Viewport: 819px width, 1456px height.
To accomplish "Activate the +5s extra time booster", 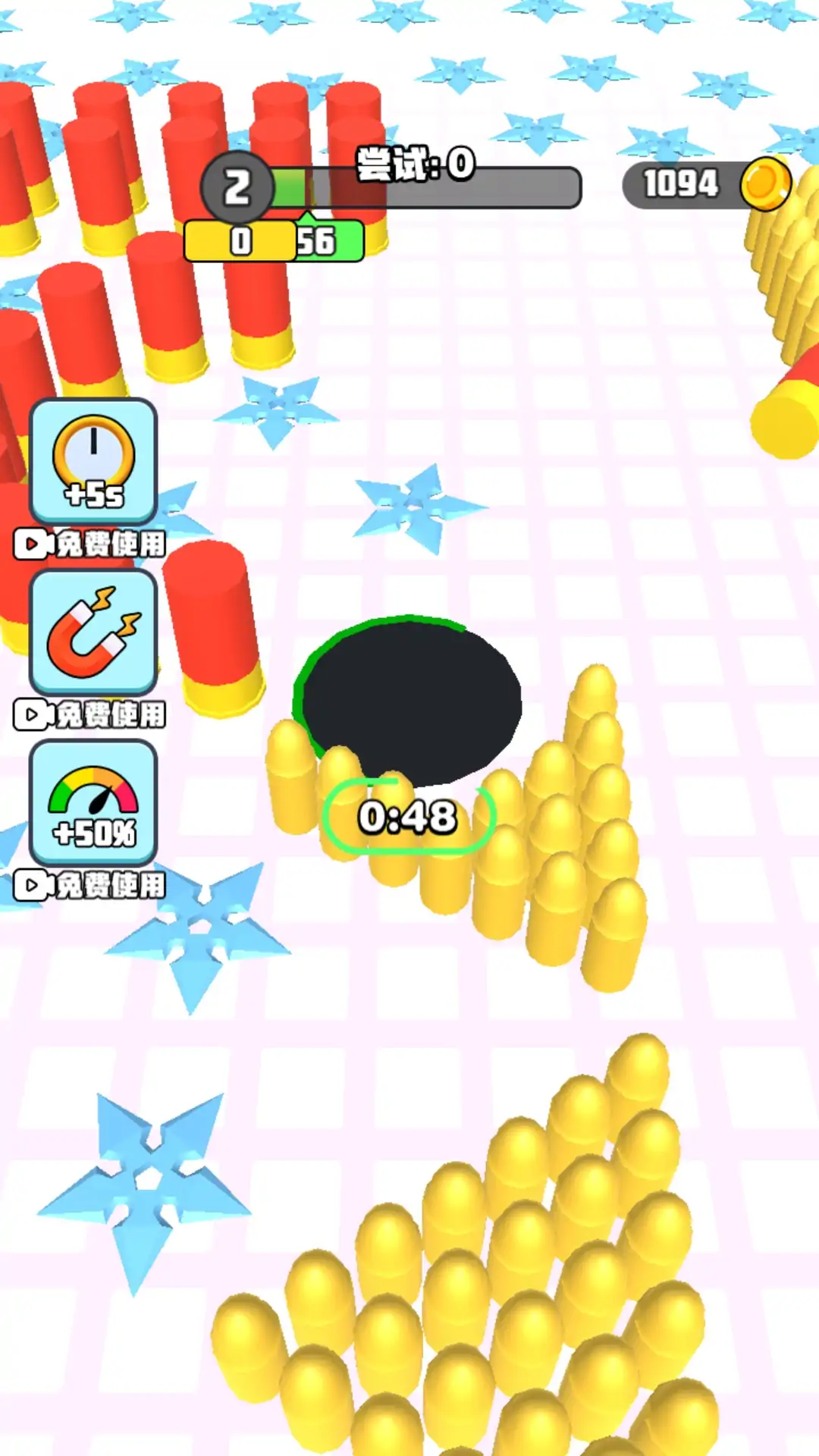I will click(x=93, y=462).
